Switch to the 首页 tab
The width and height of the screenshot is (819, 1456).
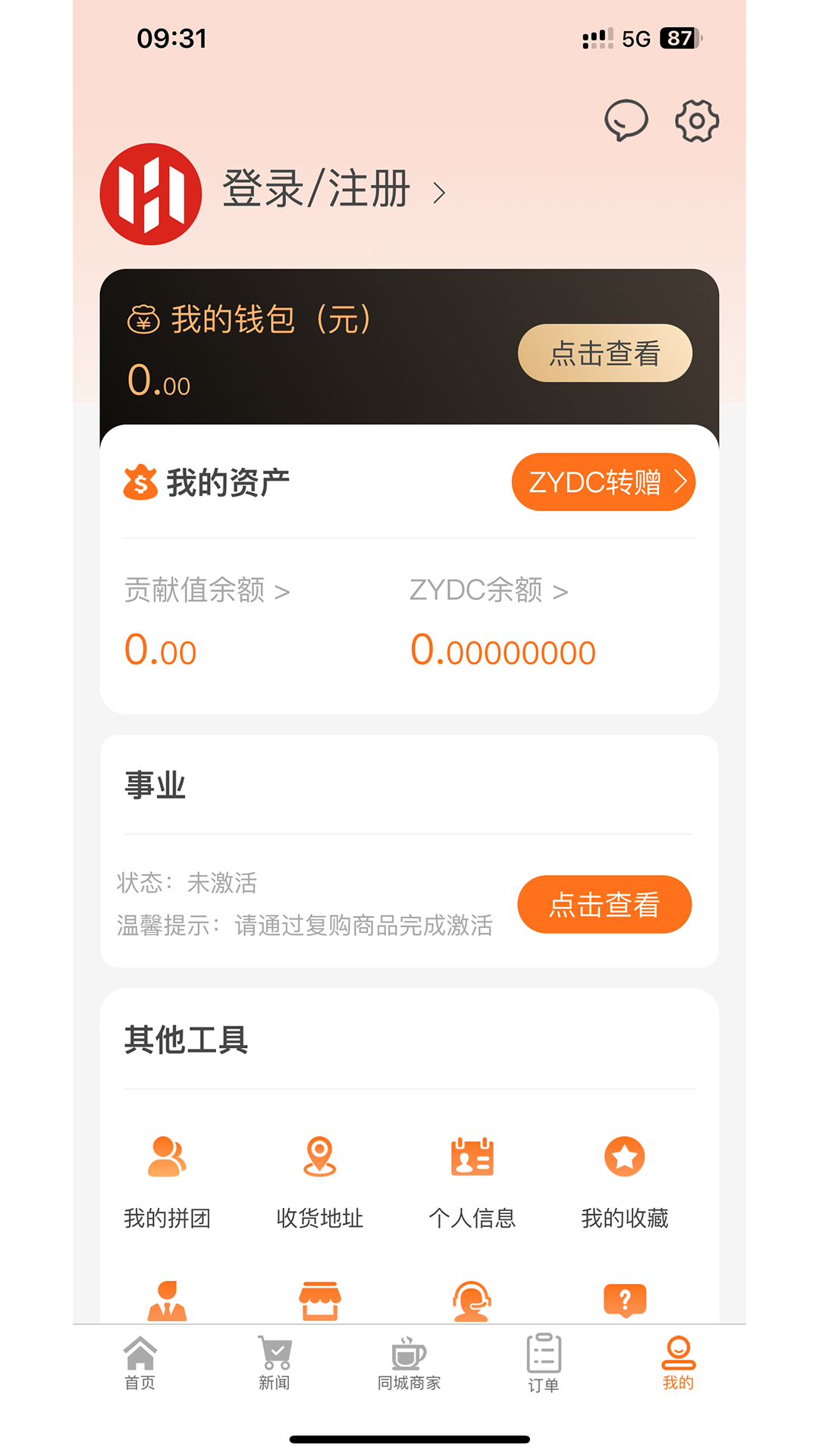[140, 1363]
